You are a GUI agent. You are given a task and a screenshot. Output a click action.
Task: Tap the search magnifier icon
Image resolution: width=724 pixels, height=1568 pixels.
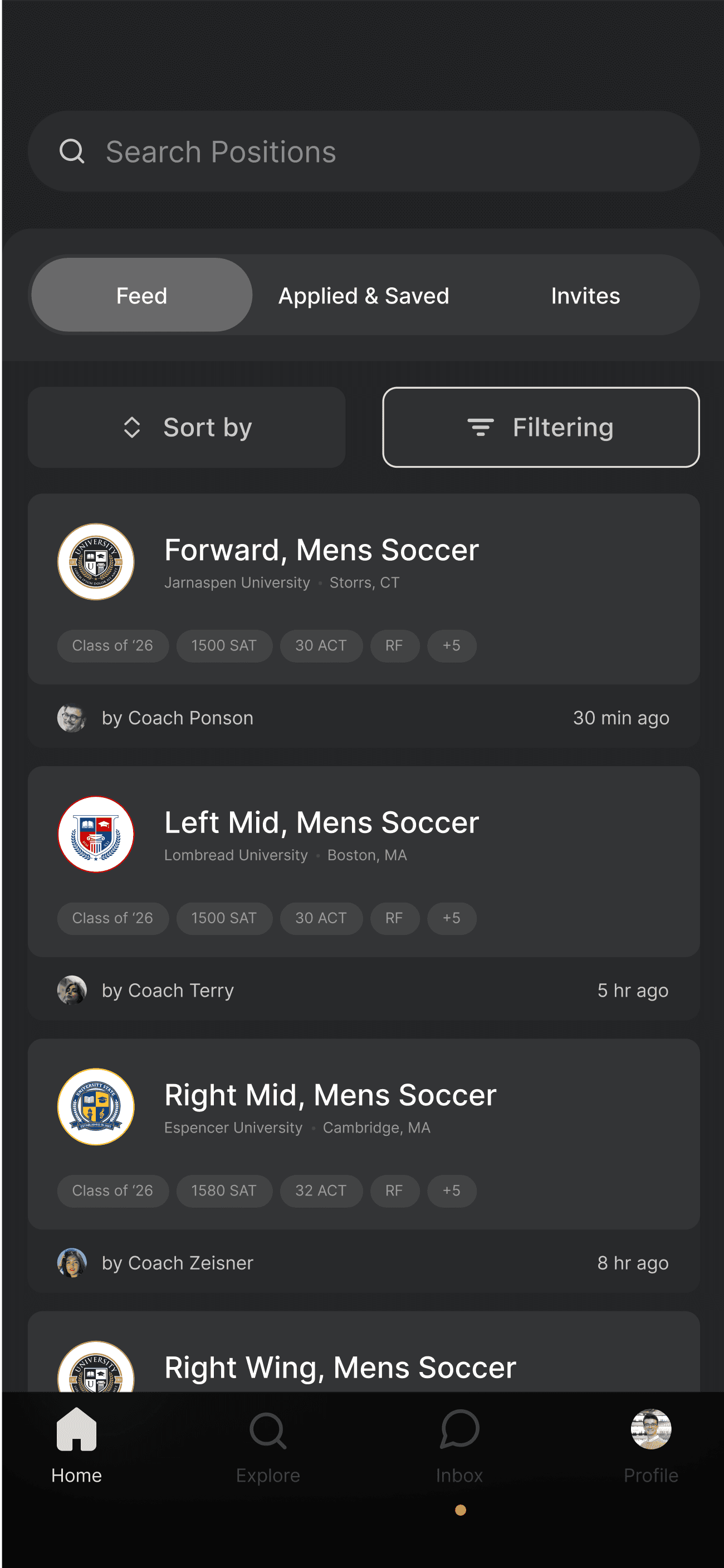click(72, 151)
